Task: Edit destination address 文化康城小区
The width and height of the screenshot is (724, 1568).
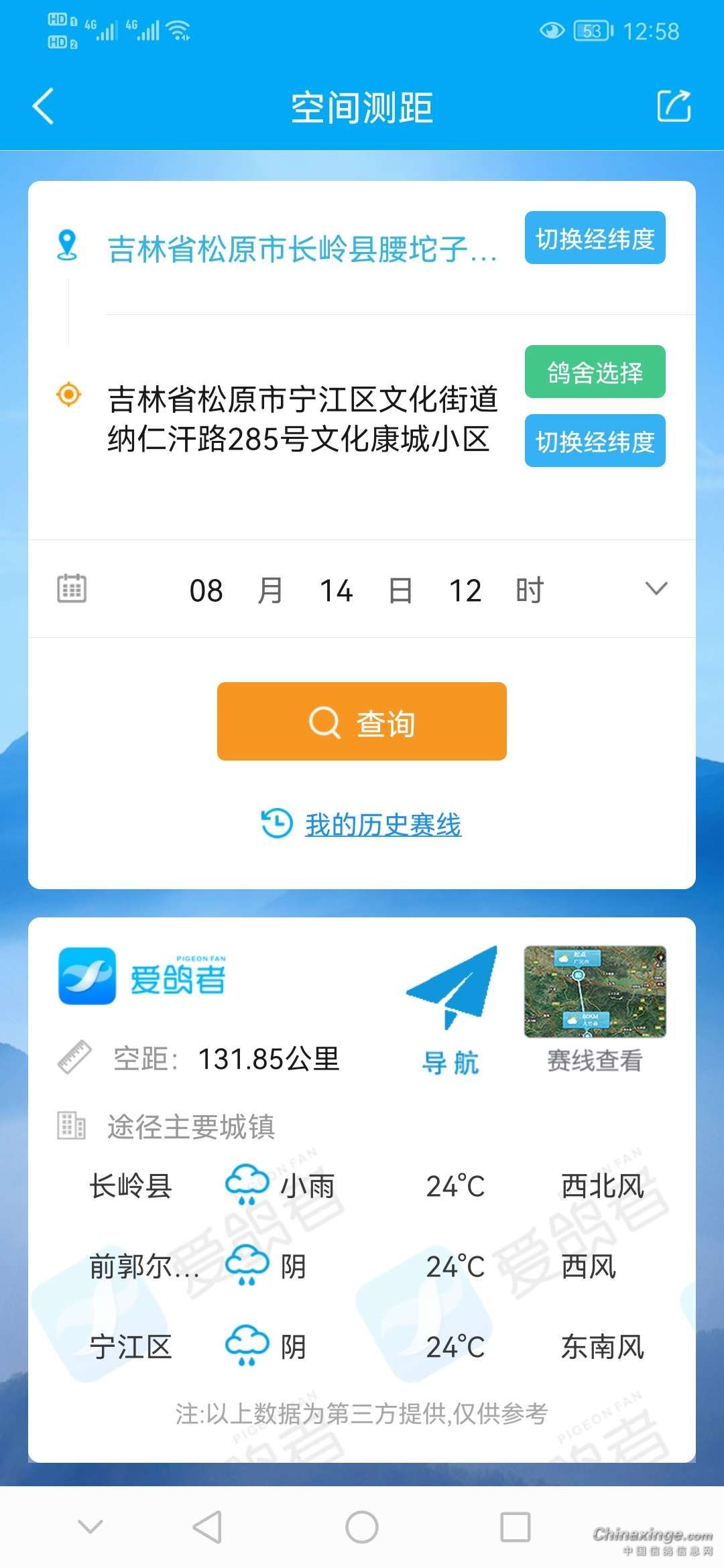Action: click(302, 419)
